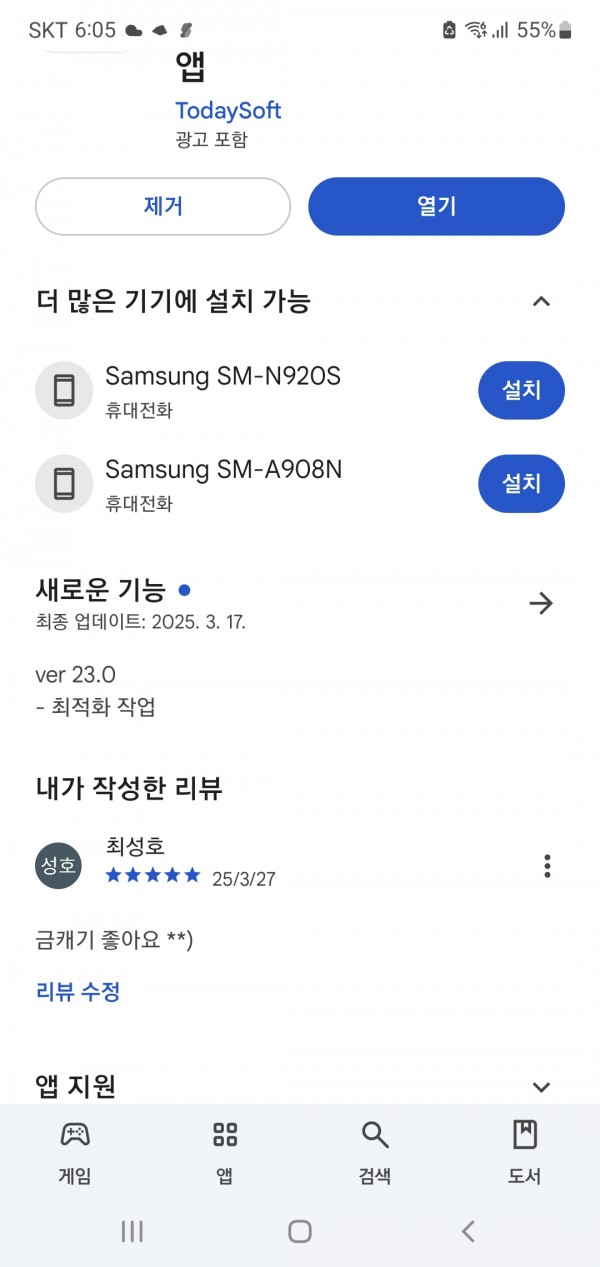Expand the 앱 지원 section
This screenshot has width=600, height=1267.
[x=541, y=1087]
